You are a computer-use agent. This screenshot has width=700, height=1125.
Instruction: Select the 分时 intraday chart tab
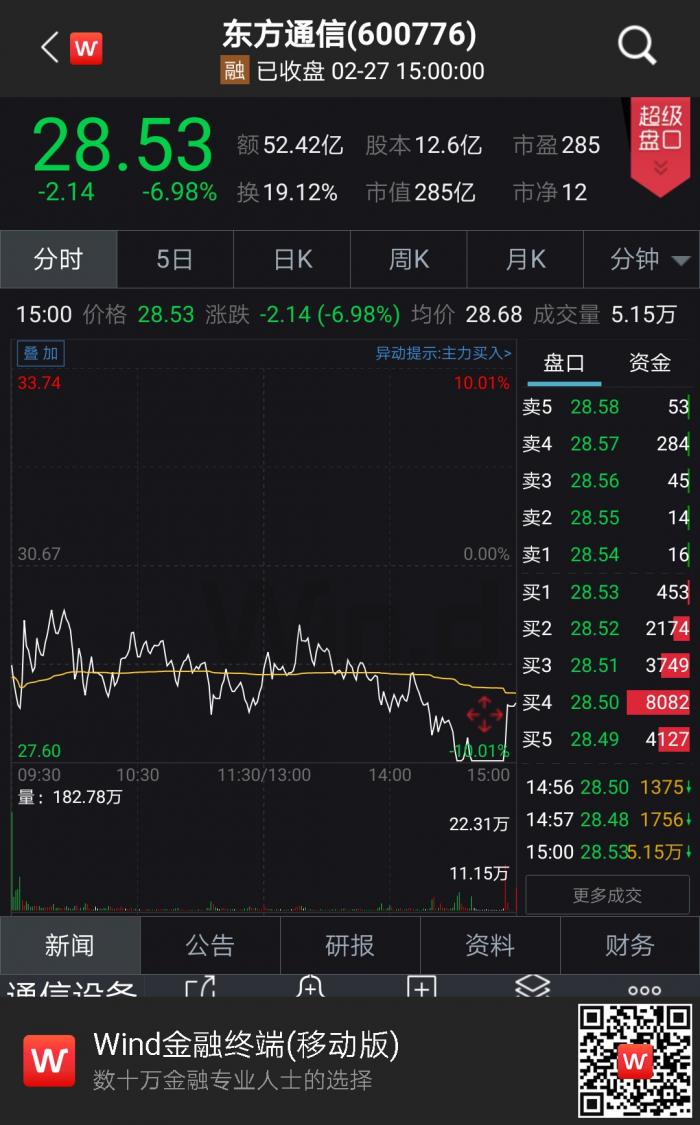58,260
